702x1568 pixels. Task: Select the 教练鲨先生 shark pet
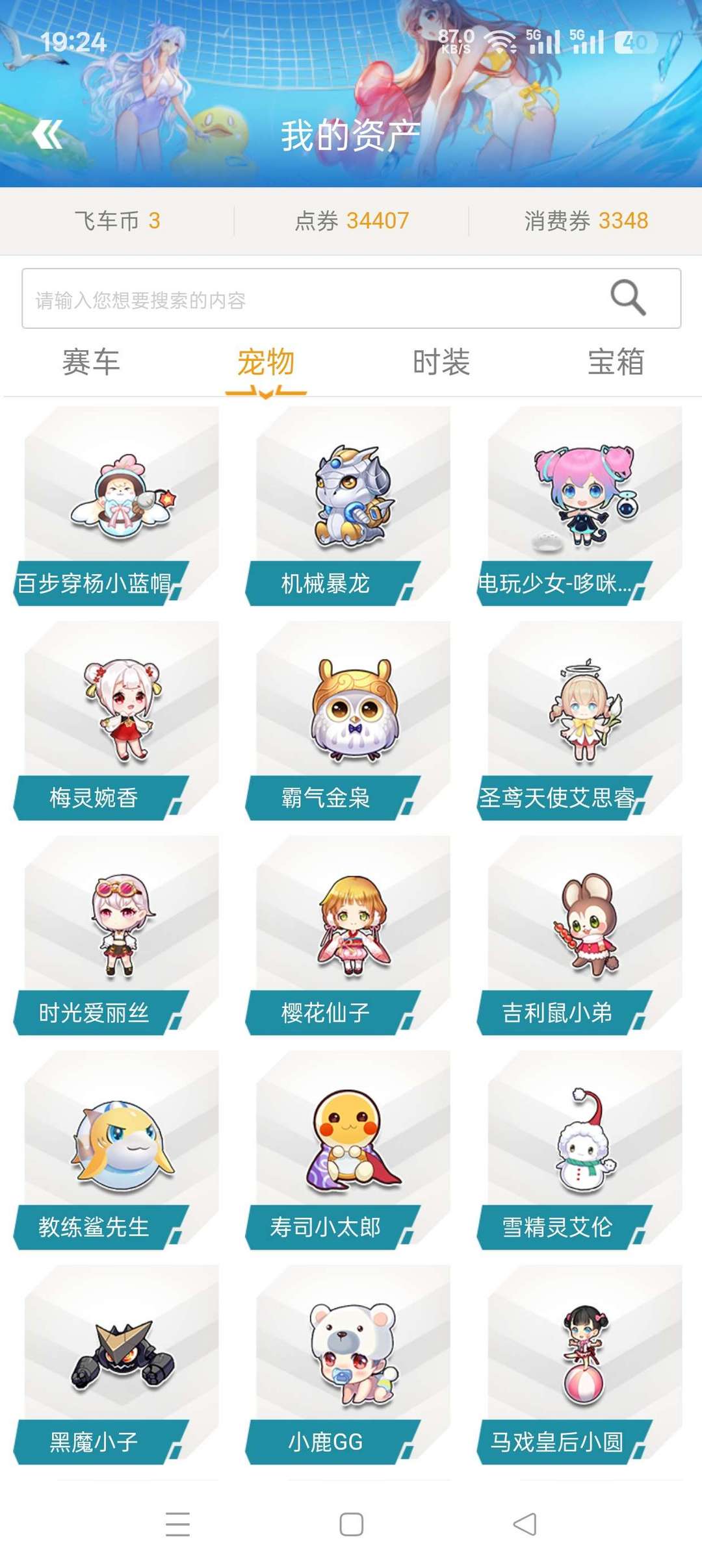(117, 1150)
